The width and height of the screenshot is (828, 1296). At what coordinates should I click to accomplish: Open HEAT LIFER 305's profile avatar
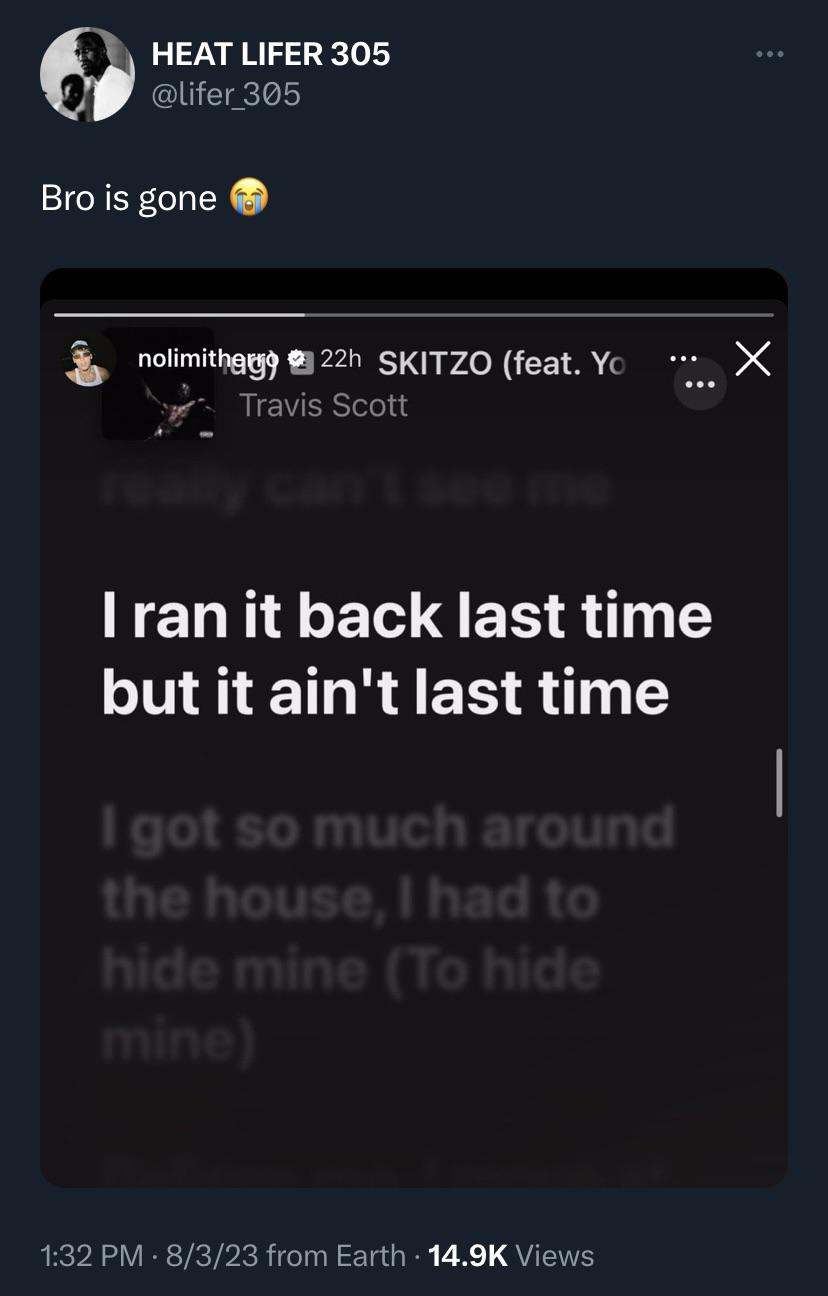87,75
